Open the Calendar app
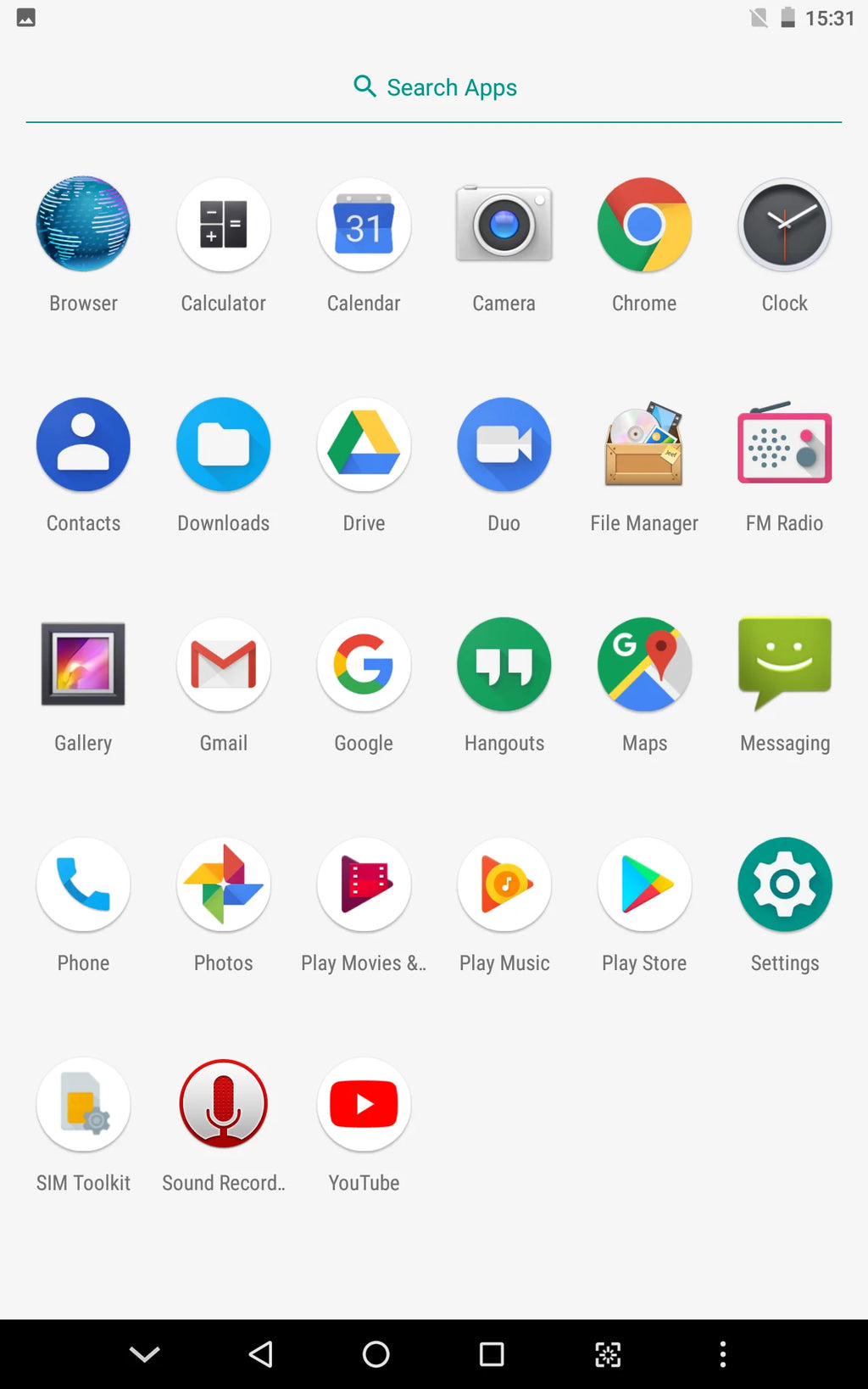This screenshot has height=1389, width=868. point(364,225)
